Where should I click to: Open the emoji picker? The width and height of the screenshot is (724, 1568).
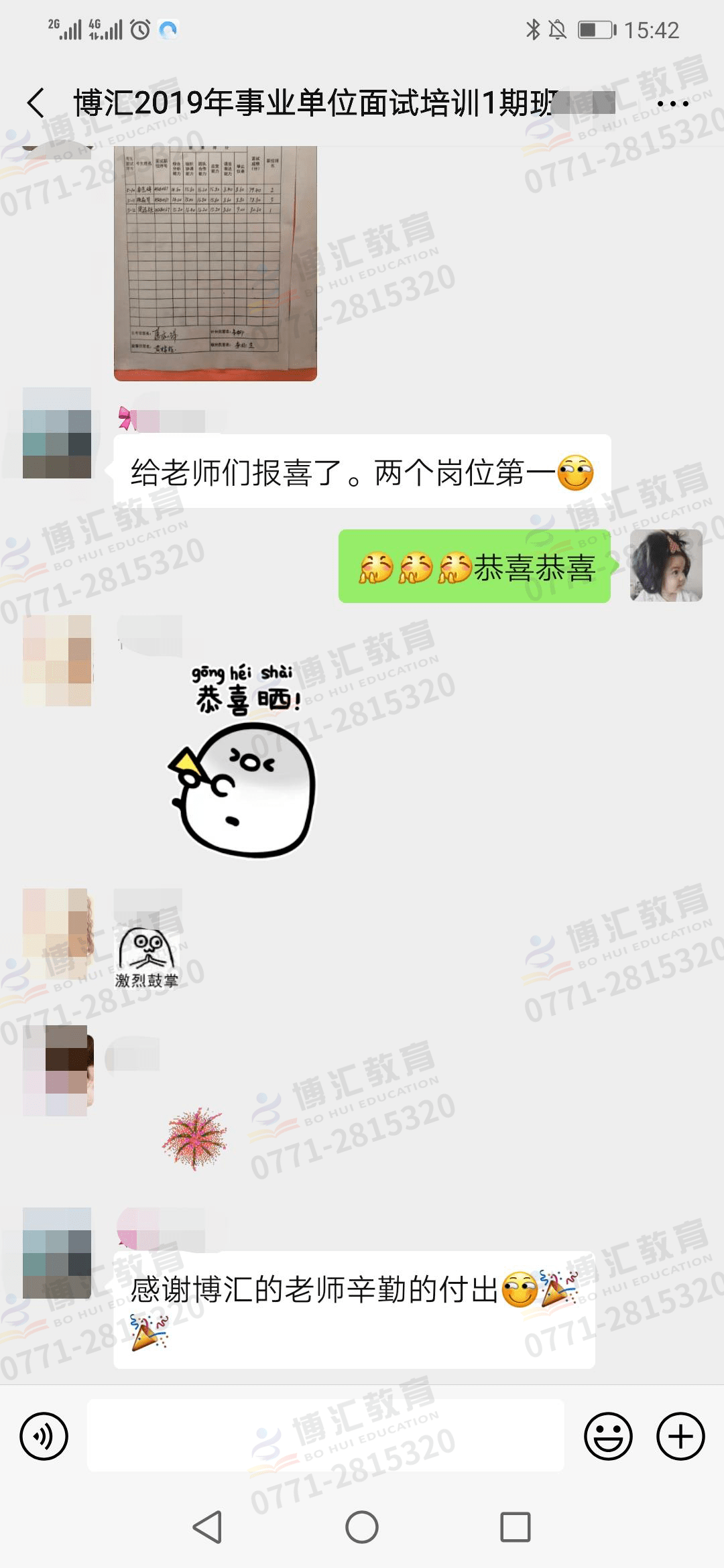click(608, 1436)
